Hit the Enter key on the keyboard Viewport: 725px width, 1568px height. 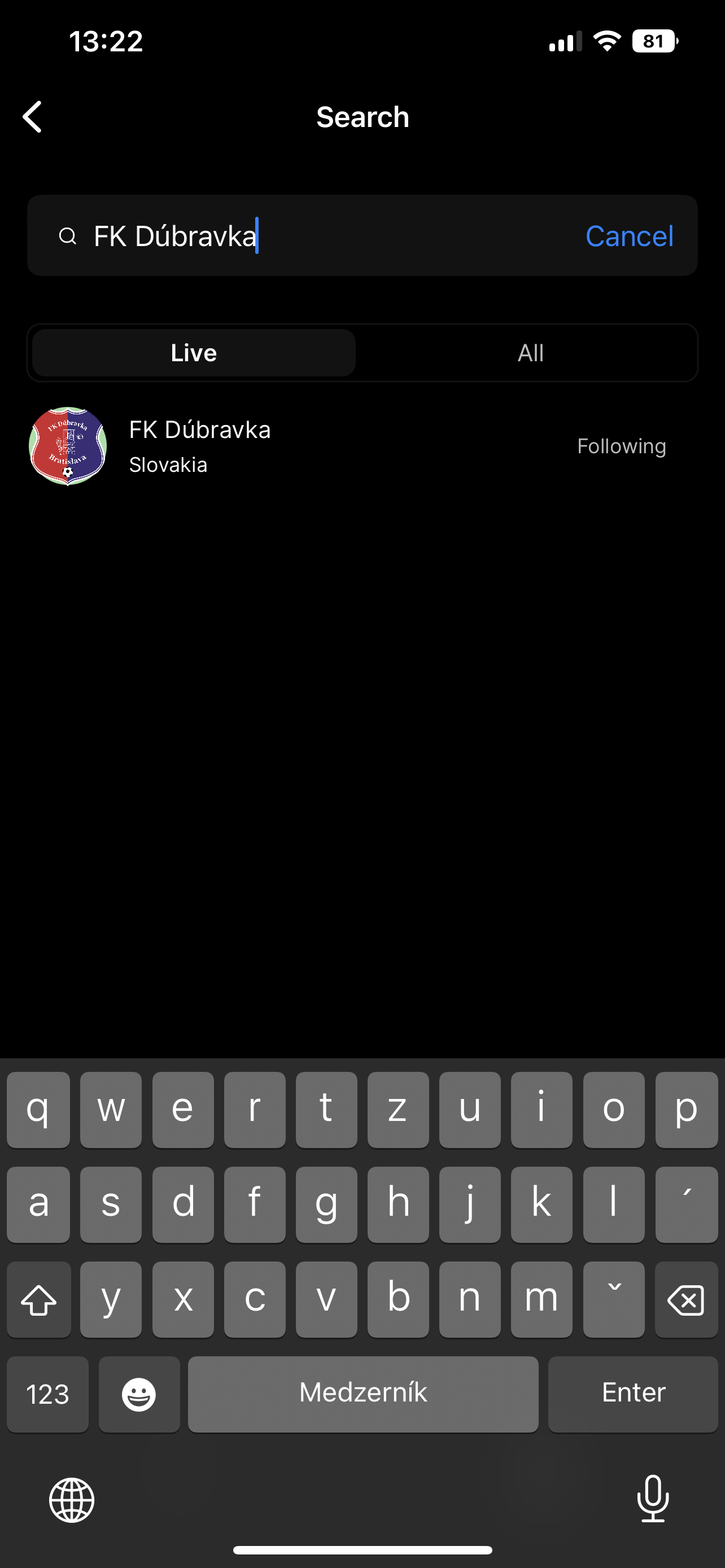click(633, 1394)
